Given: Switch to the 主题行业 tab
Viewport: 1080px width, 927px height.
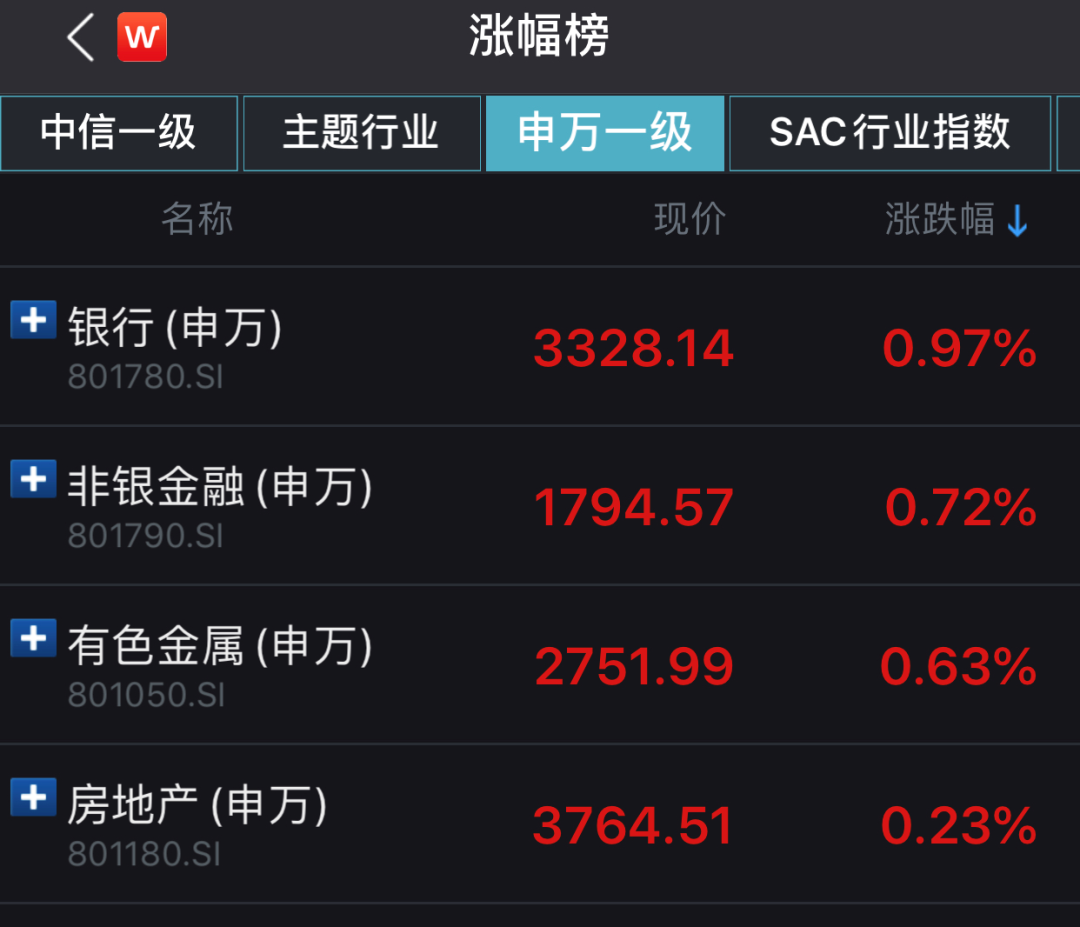Looking at the screenshot, I should click(361, 133).
